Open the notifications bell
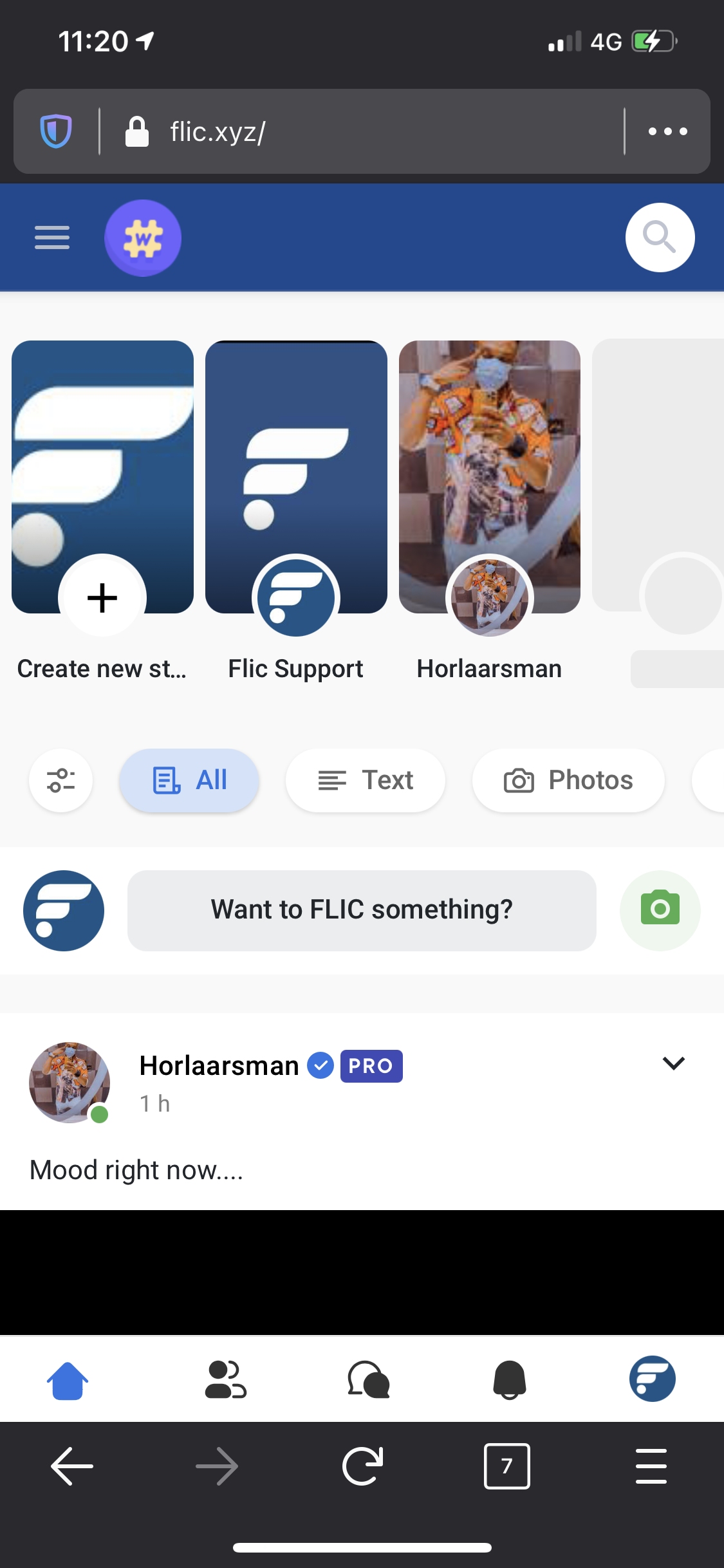Image resolution: width=724 pixels, height=1568 pixels. click(x=510, y=1380)
